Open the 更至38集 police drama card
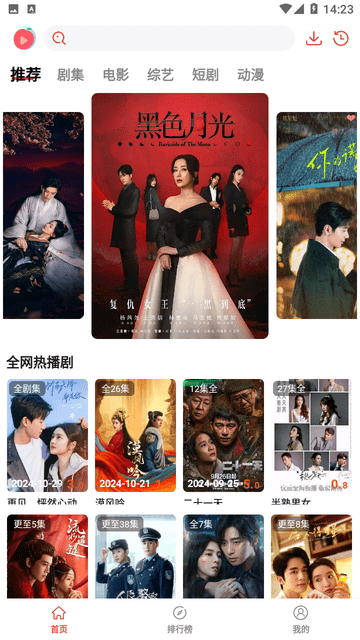This screenshot has width=360, height=640. pyautogui.click(x=136, y=556)
